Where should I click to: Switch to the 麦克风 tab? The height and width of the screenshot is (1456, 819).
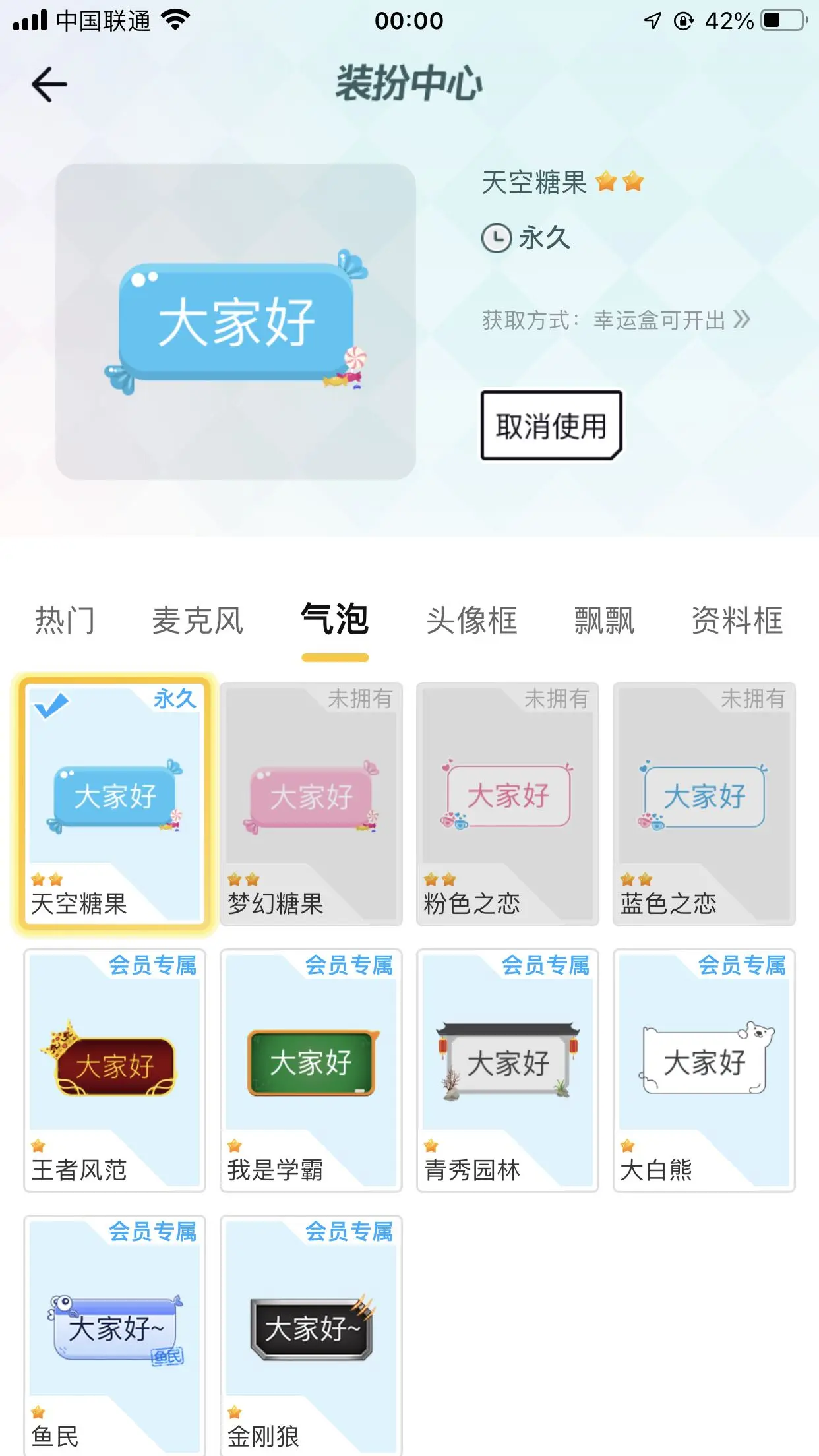click(198, 621)
